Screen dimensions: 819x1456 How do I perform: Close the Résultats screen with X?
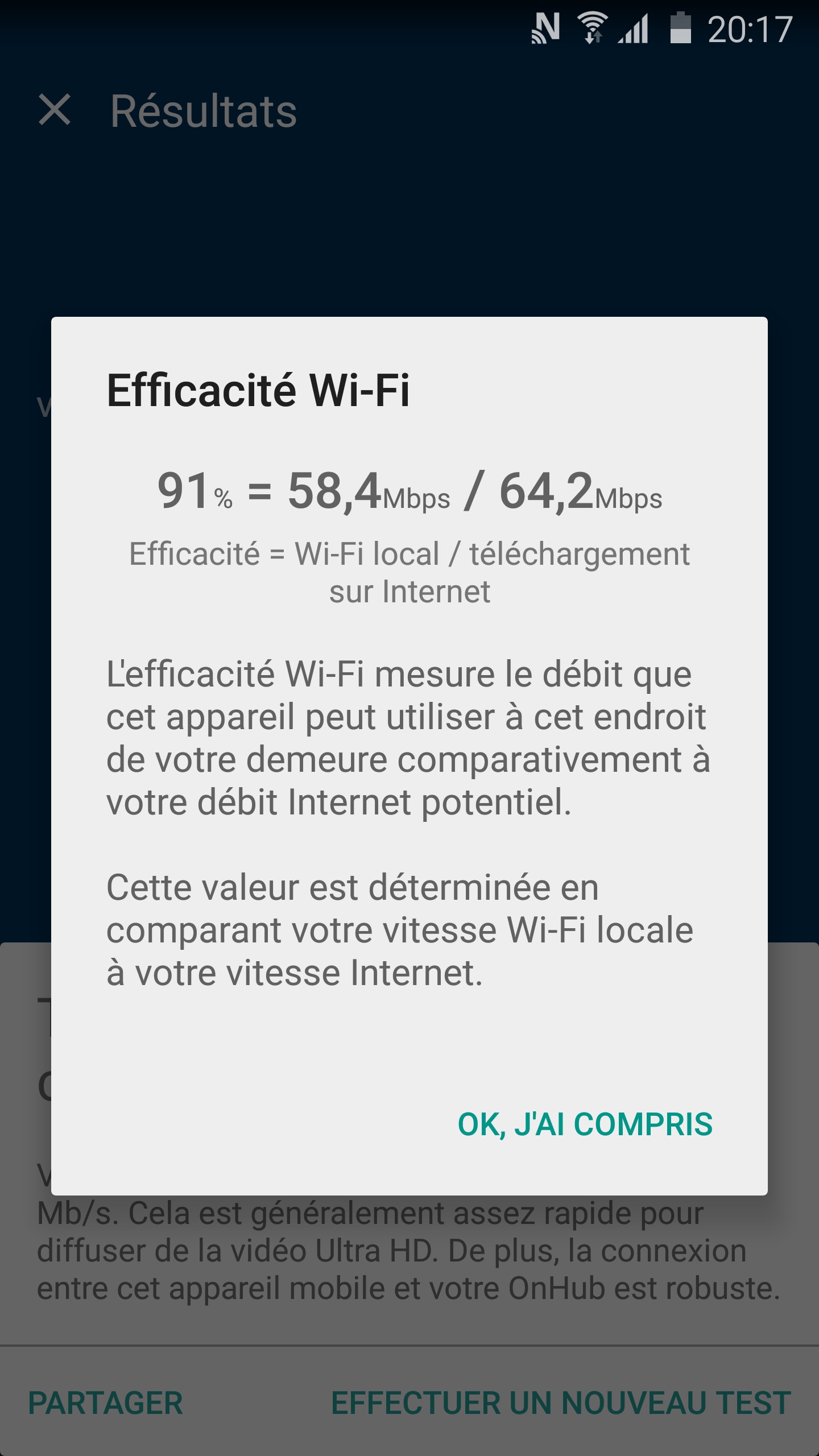[55, 110]
